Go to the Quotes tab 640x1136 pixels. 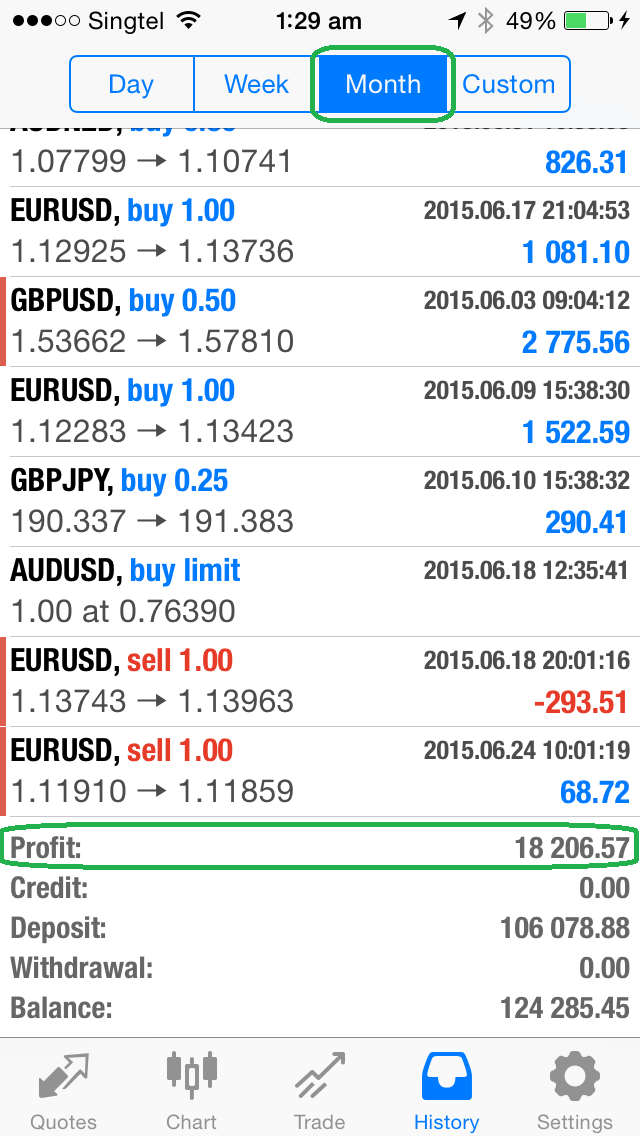[x=64, y=1089]
